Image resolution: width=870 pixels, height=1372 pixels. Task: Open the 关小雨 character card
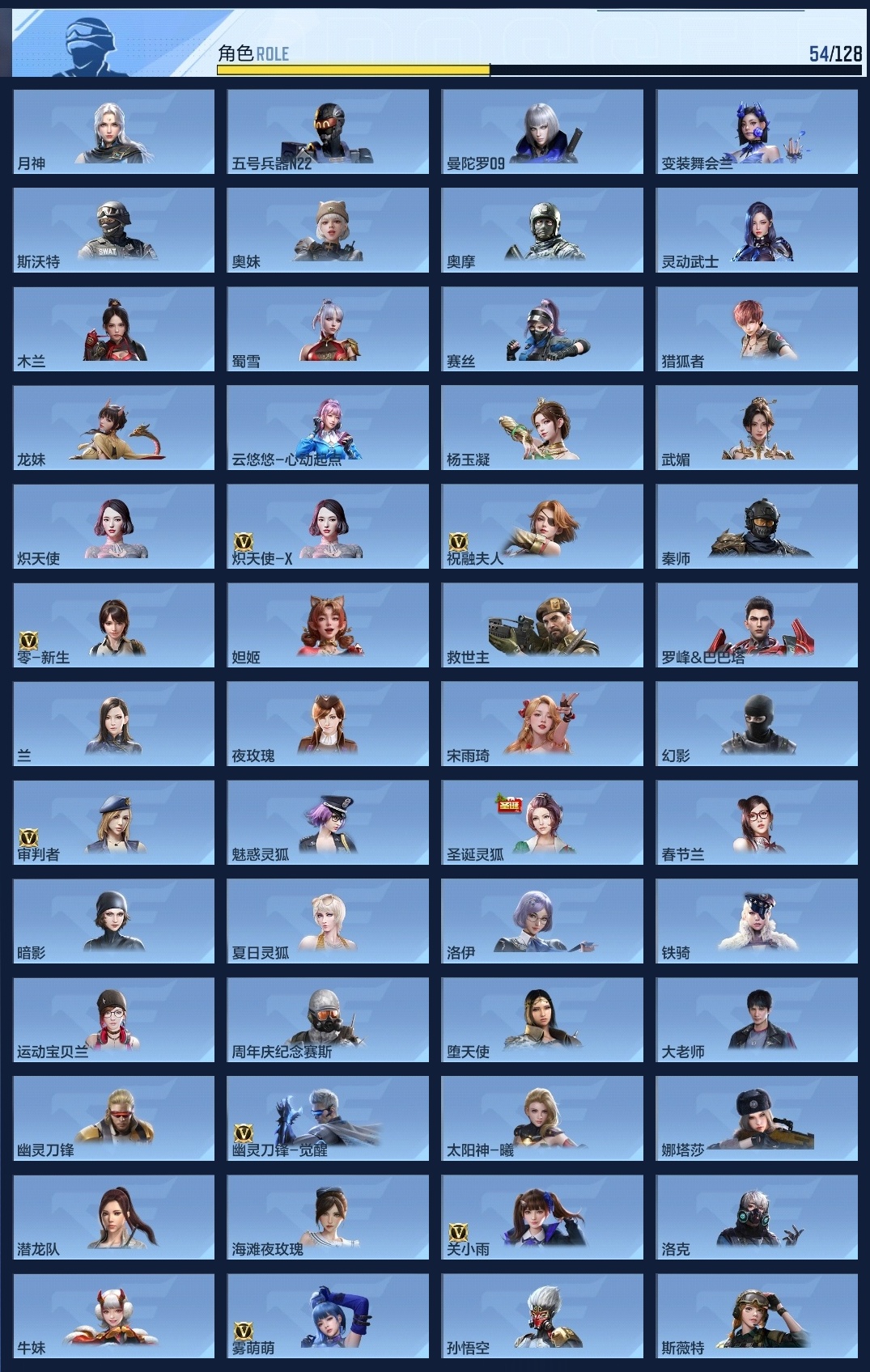(542, 1217)
